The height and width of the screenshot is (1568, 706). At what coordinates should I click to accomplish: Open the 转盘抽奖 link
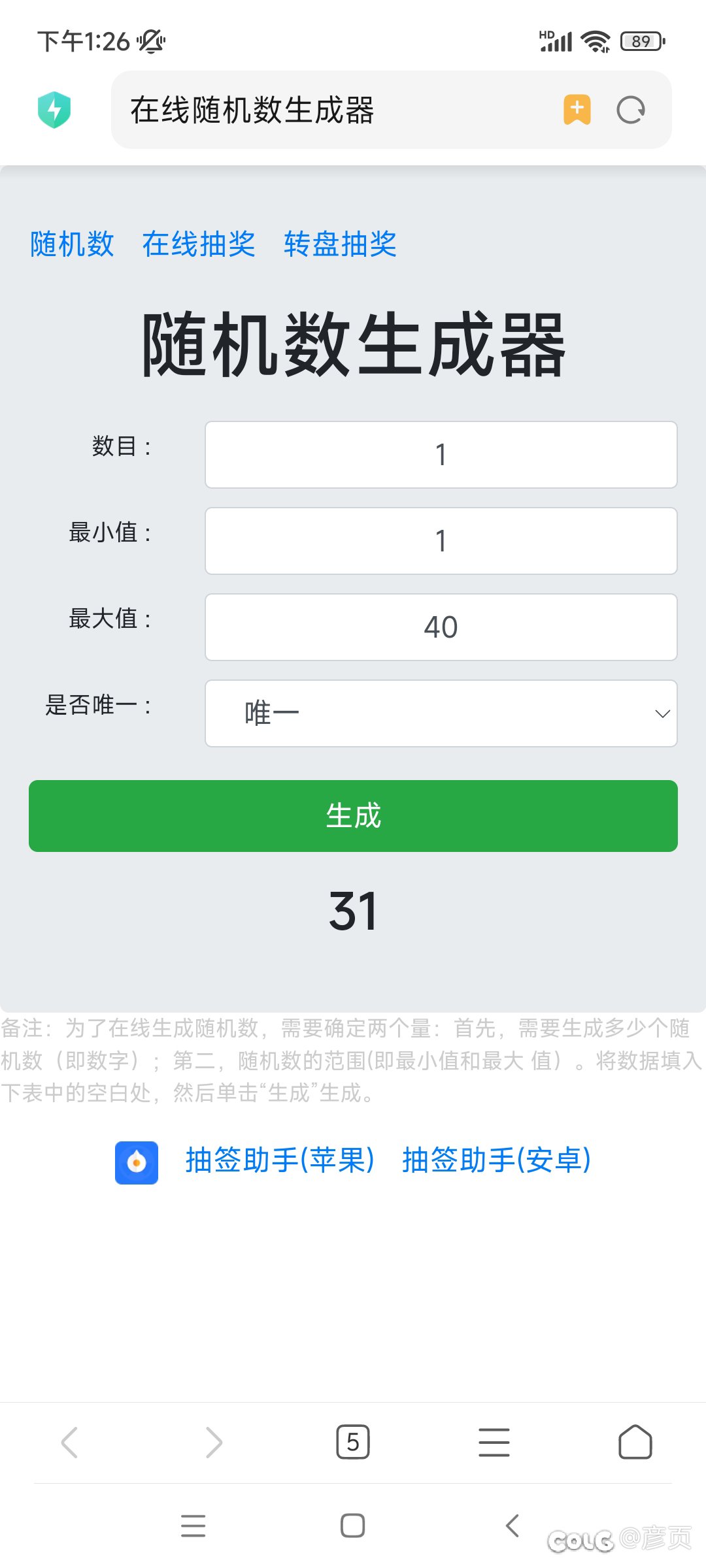tap(341, 244)
